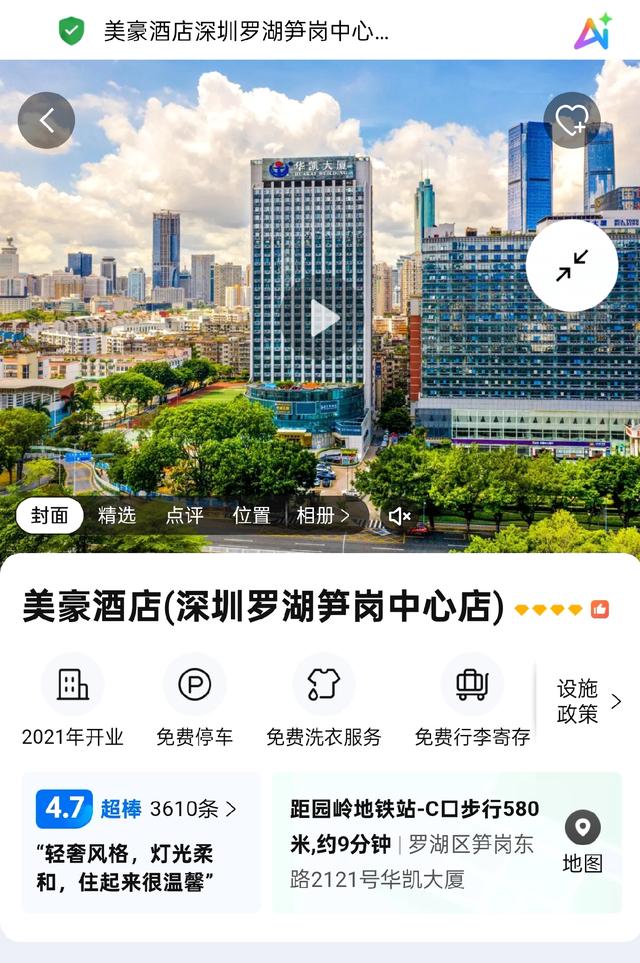Open the 地图 map button
The height and width of the screenshot is (963, 640).
point(582,842)
